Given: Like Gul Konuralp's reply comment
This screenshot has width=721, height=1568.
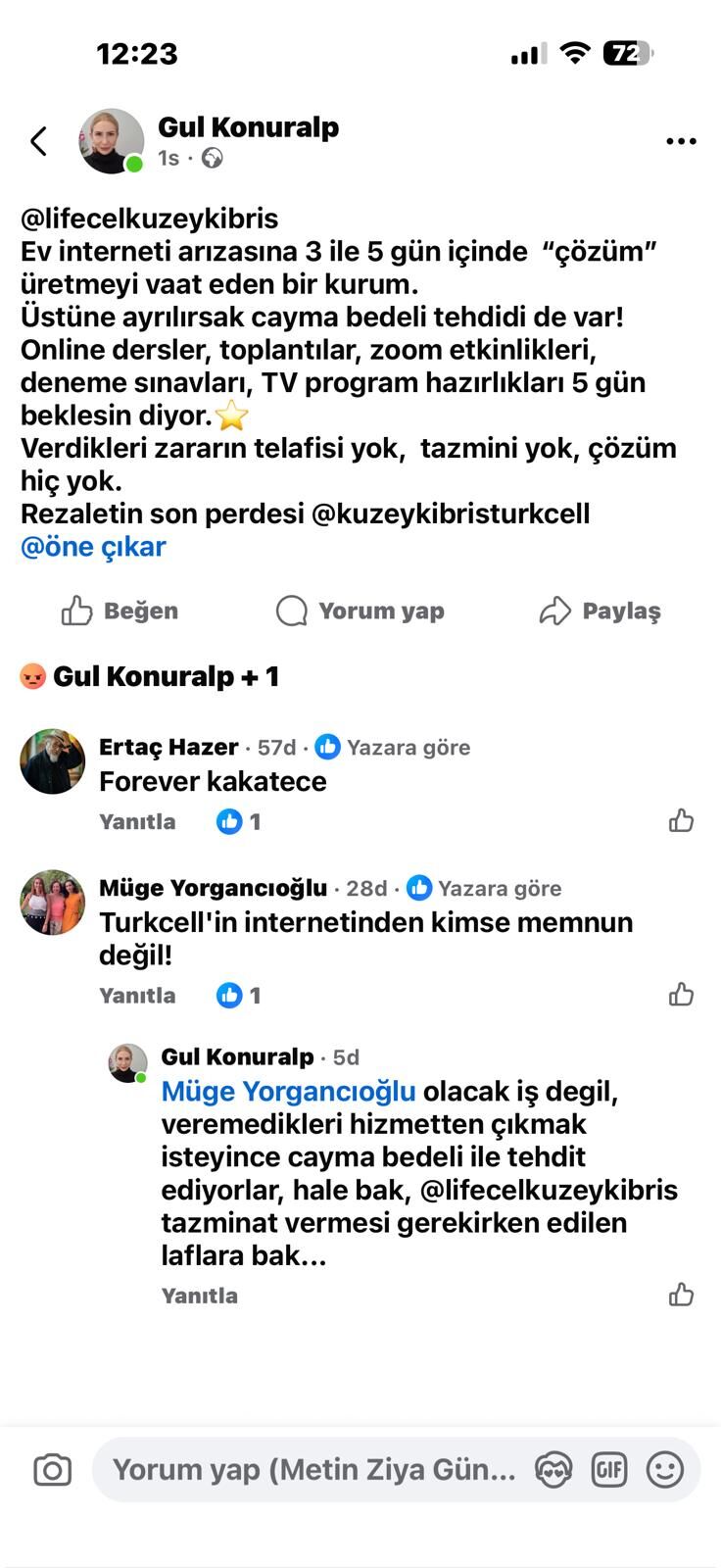Looking at the screenshot, I should [681, 1295].
